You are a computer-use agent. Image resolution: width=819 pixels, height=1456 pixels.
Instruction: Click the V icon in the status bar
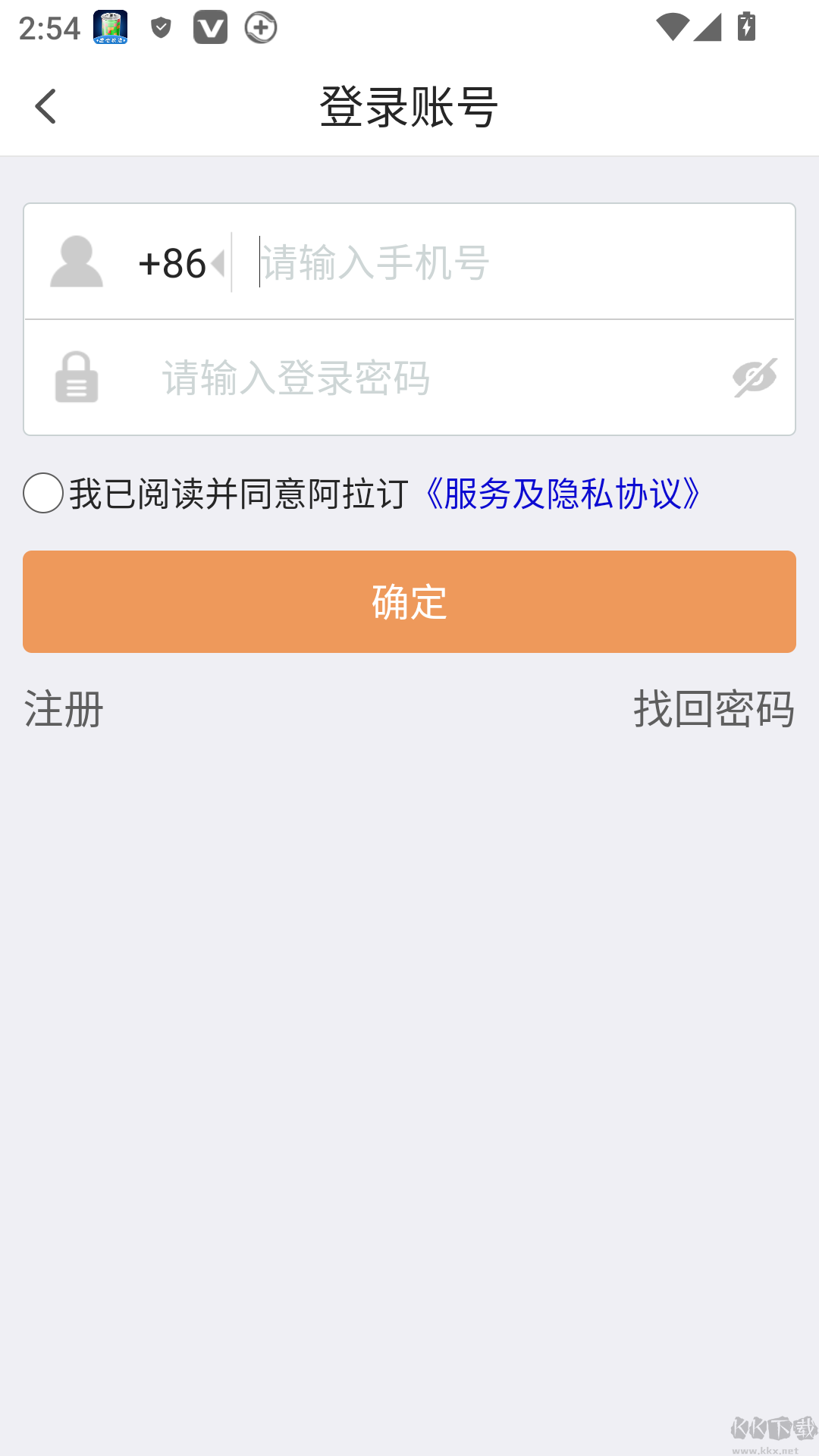pyautogui.click(x=210, y=27)
